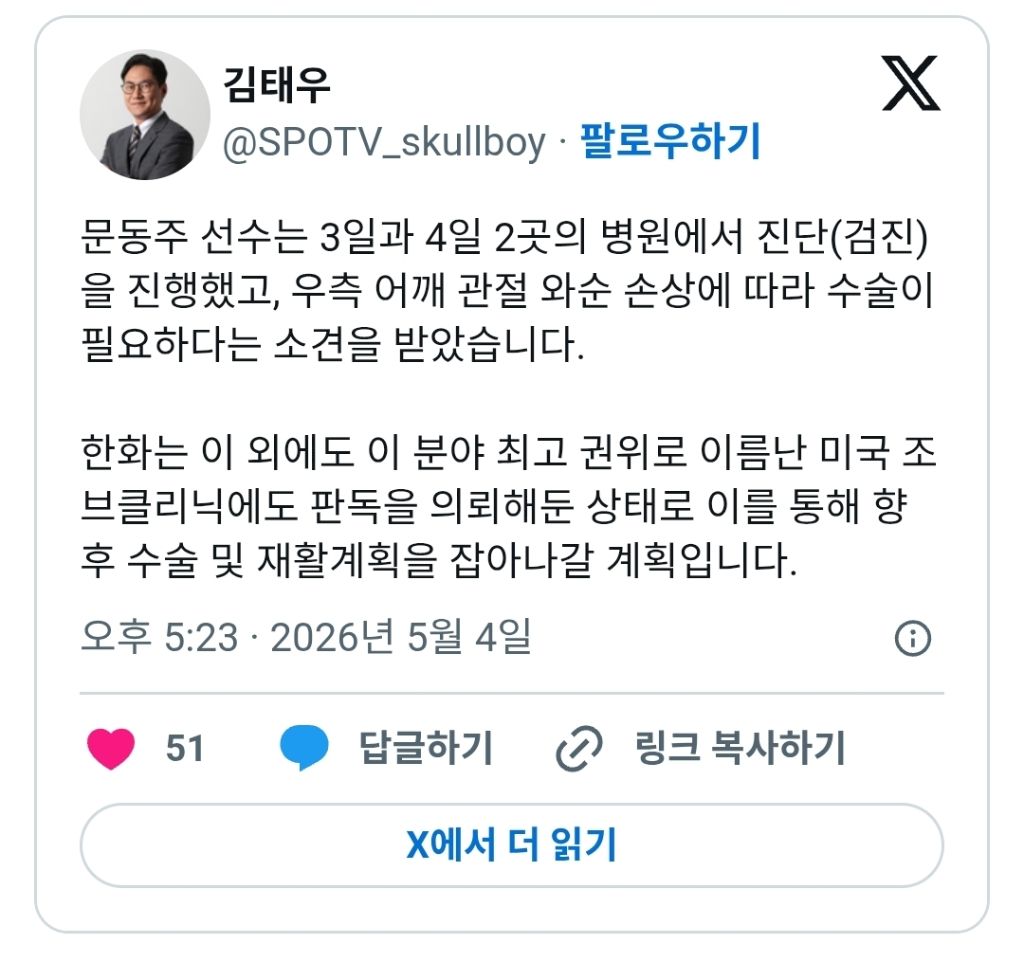Tap 답글하기 to reply
The width and height of the screenshot is (1024, 962).
(386, 748)
